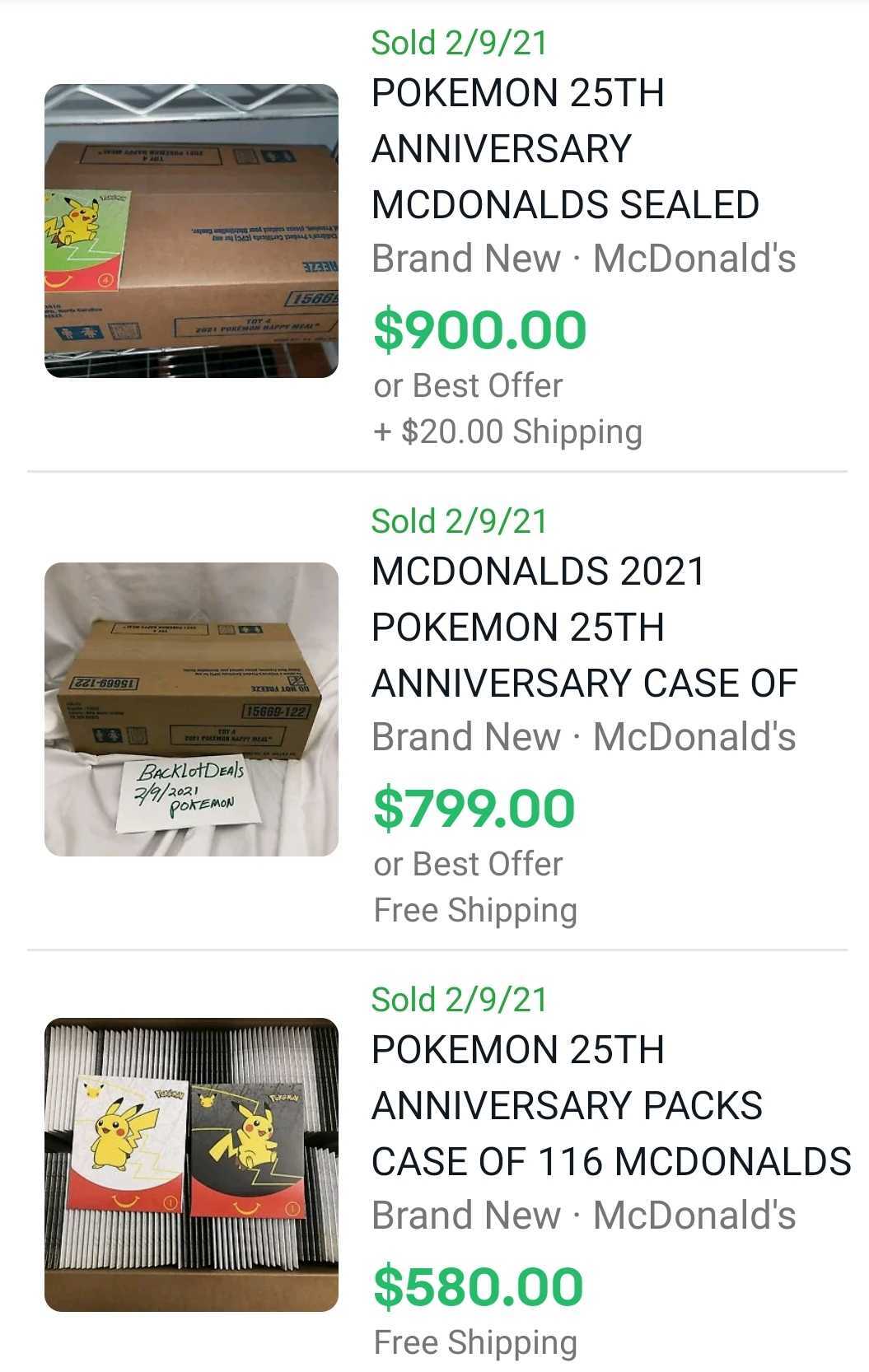Screen dimensions: 869x1372
Task: Click the middle listing's Sold 2/9/21 label
Action: [460, 520]
